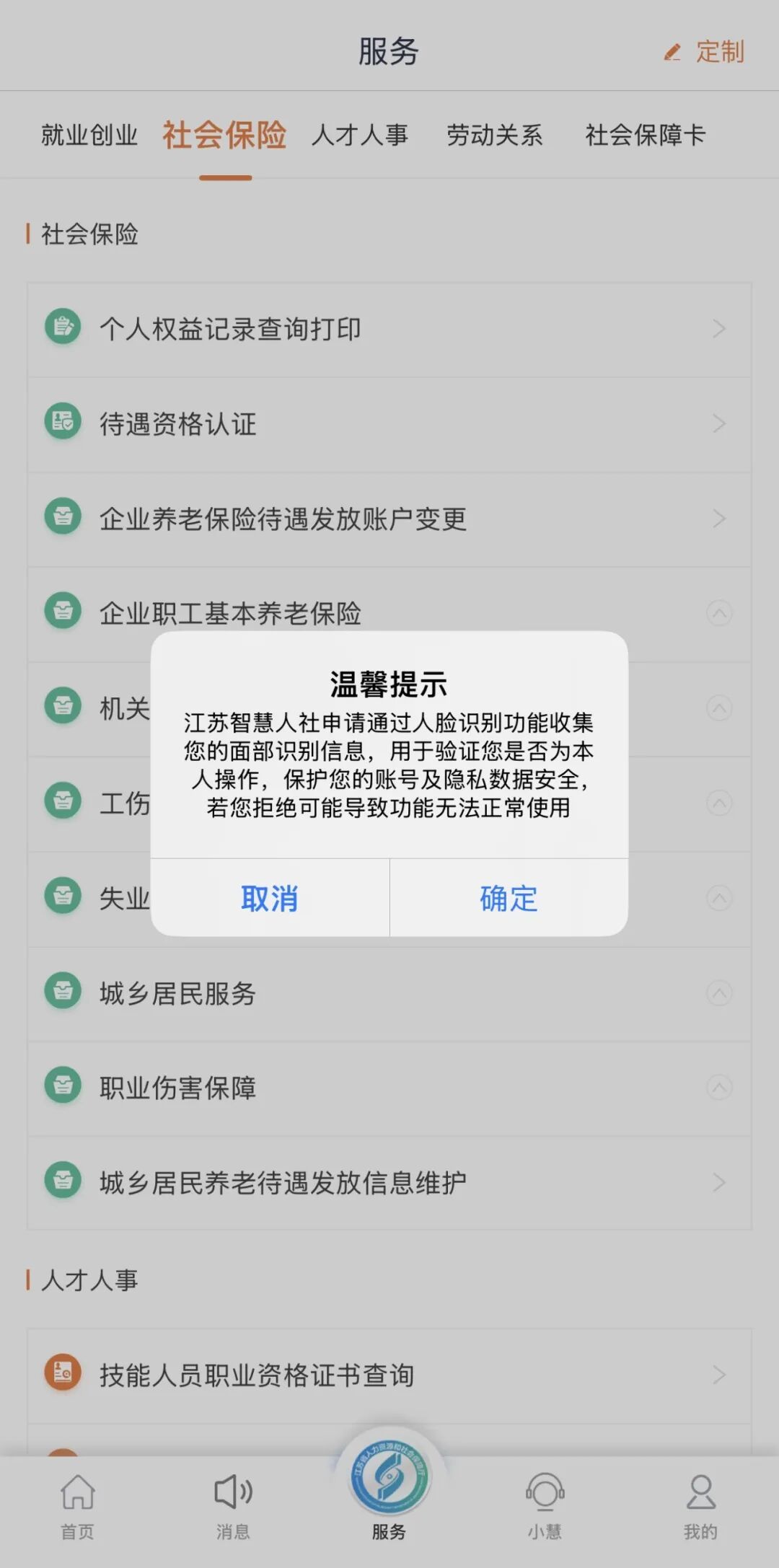Open 个人权益记录查询打印
Image resolution: width=779 pixels, height=1568 pixels.
click(389, 329)
